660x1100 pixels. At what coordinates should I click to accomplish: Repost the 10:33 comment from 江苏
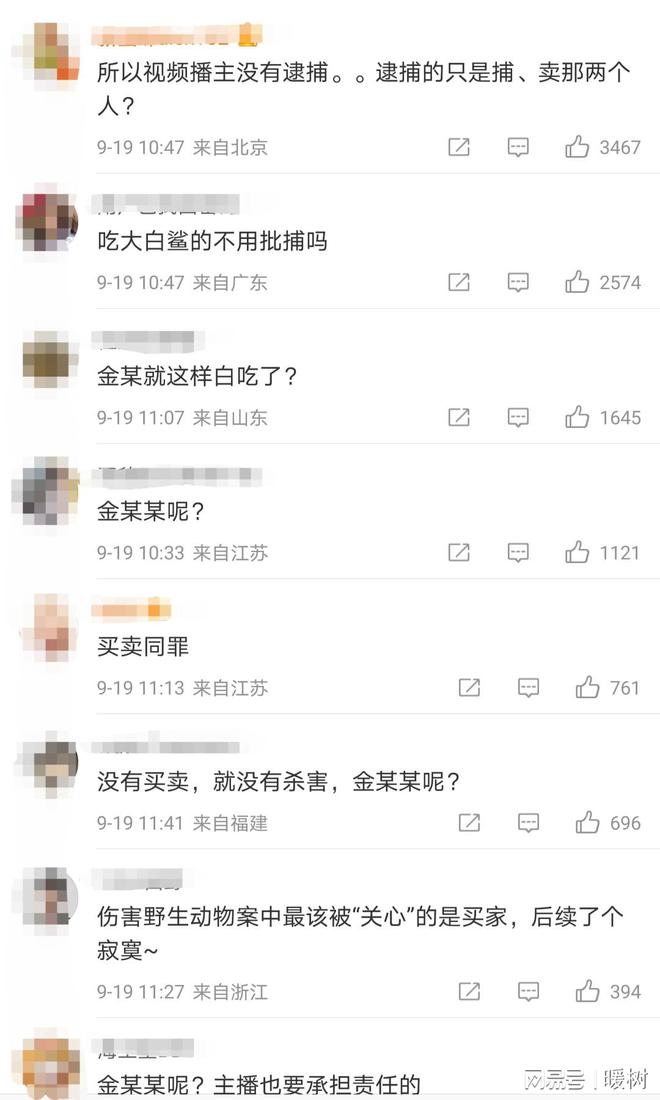(x=459, y=552)
